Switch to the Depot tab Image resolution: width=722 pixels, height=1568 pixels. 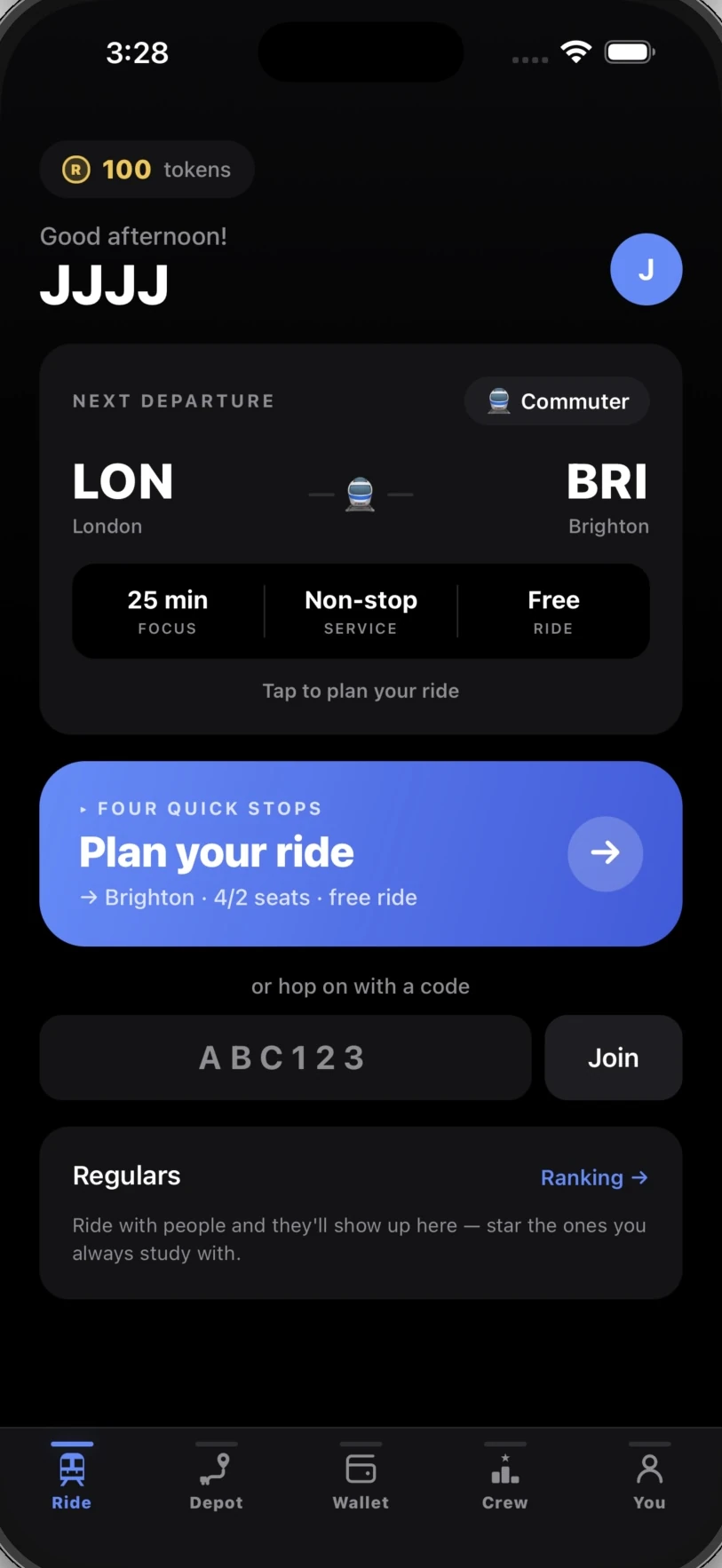point(216,1477)
